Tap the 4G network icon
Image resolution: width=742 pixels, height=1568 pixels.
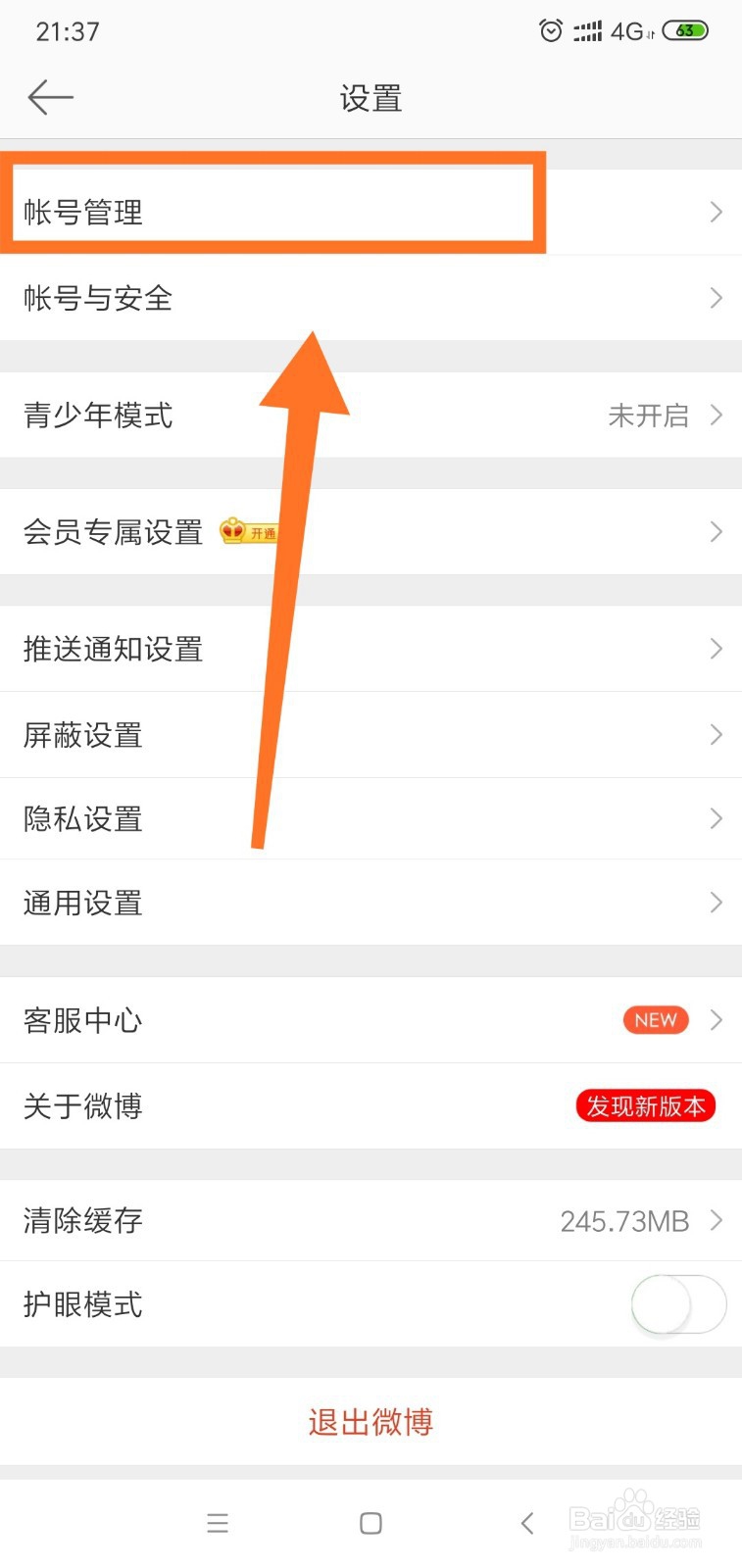[624, 31]
